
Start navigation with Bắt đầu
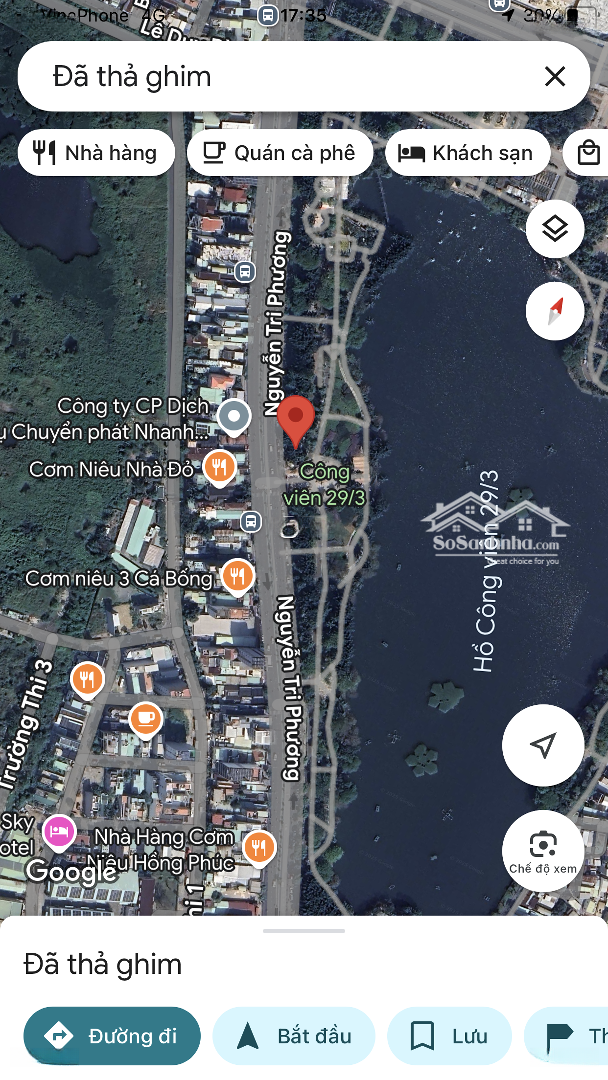click(x=294, y=1036)
